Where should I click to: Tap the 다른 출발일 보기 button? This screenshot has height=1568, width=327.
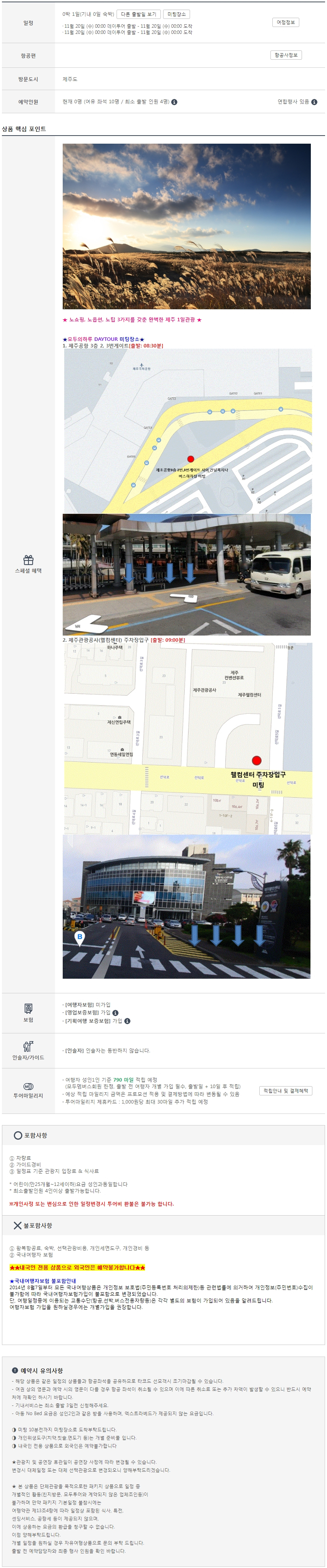pos(138,14)
